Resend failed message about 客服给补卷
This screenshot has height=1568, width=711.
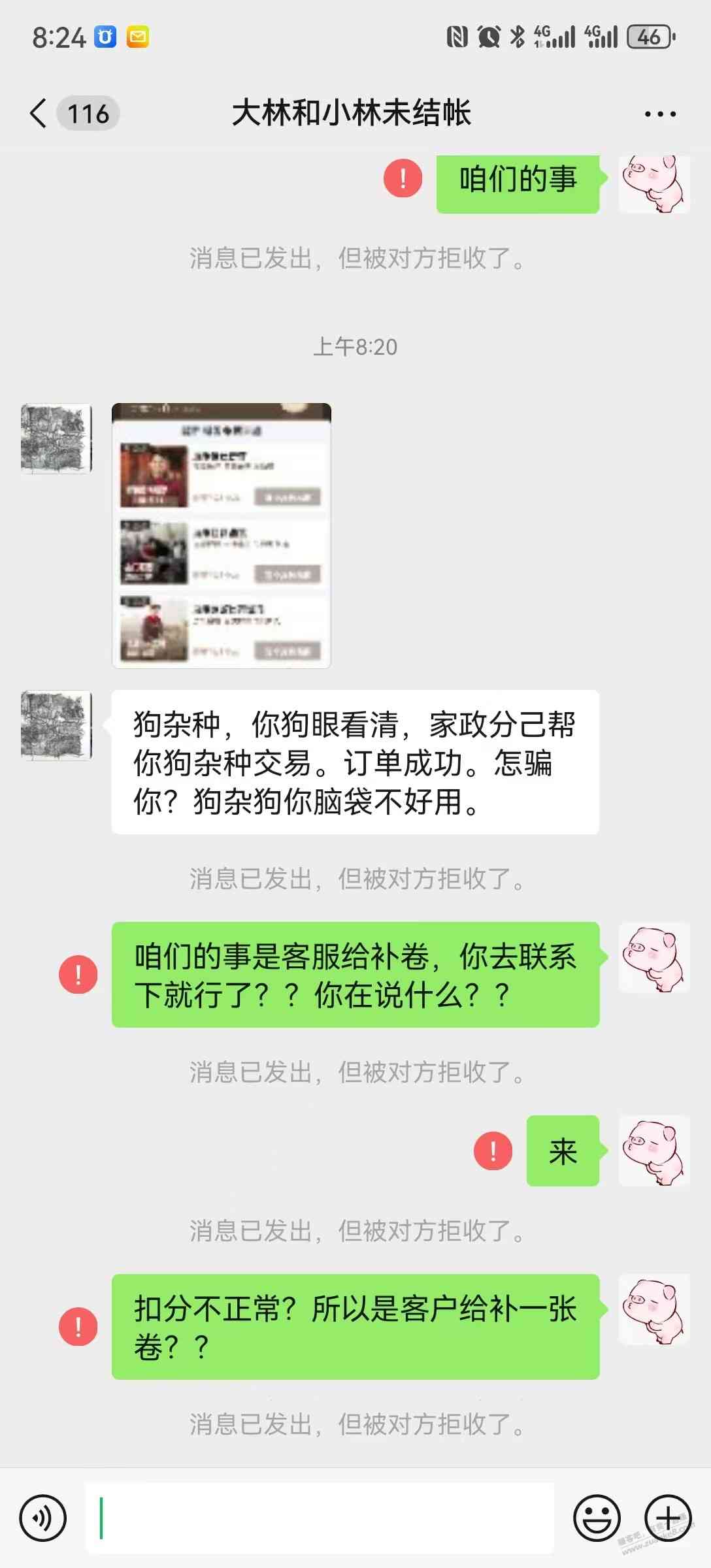click(x=78, y=975)
